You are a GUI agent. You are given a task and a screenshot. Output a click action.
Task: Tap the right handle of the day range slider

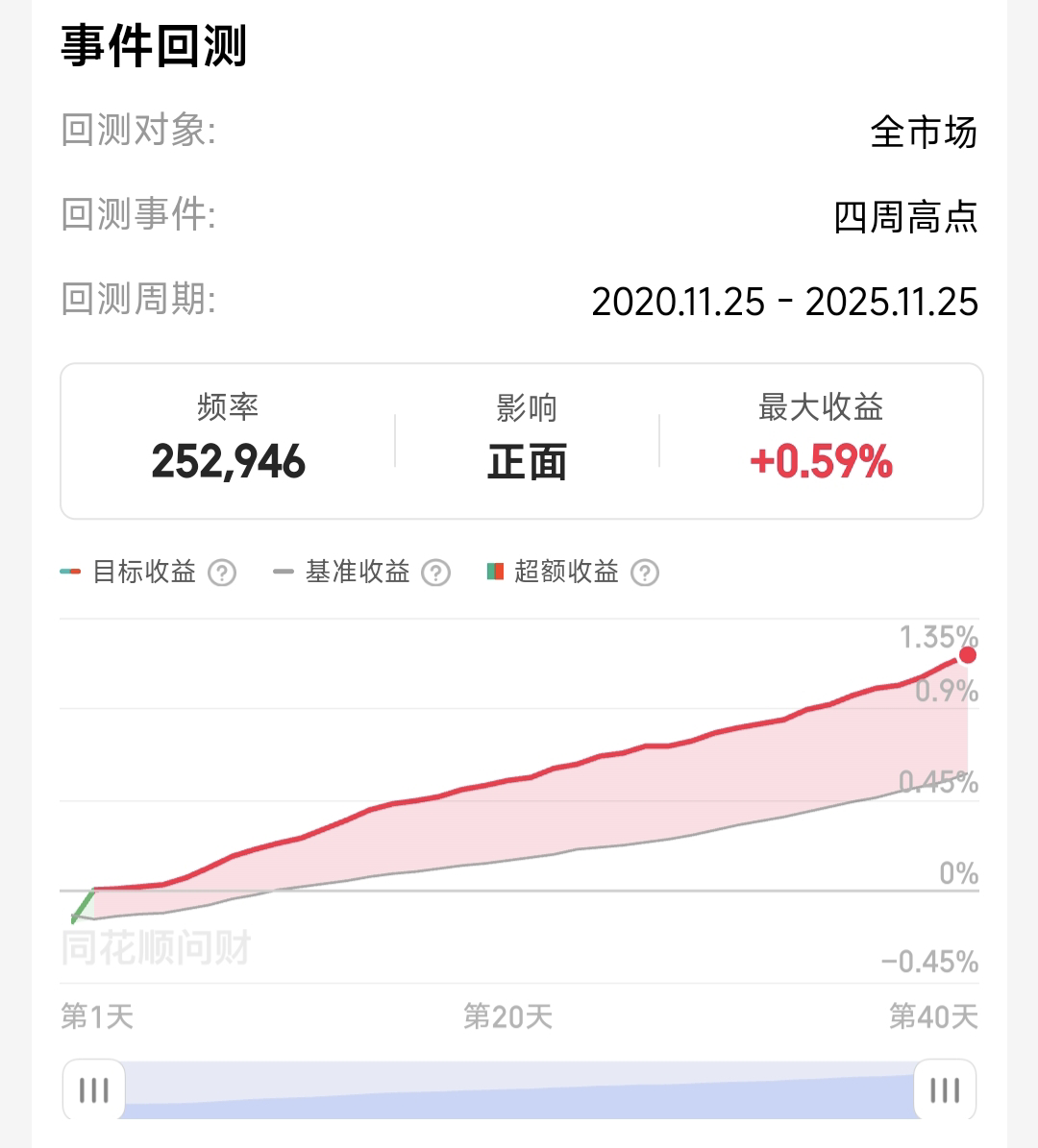[x=945, y=1089]
